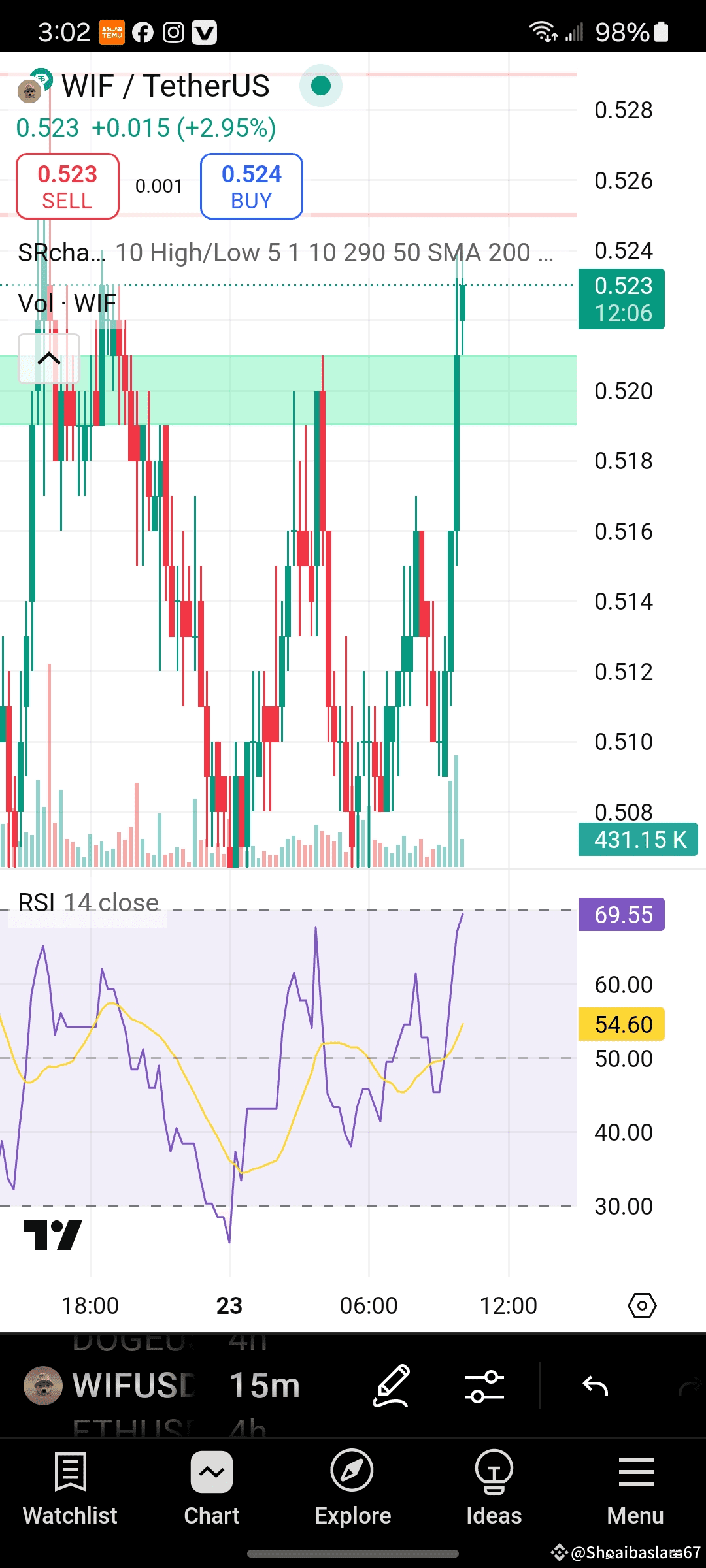
Task: Tap the 0.524 BUY button
Action: pos(251,187)
